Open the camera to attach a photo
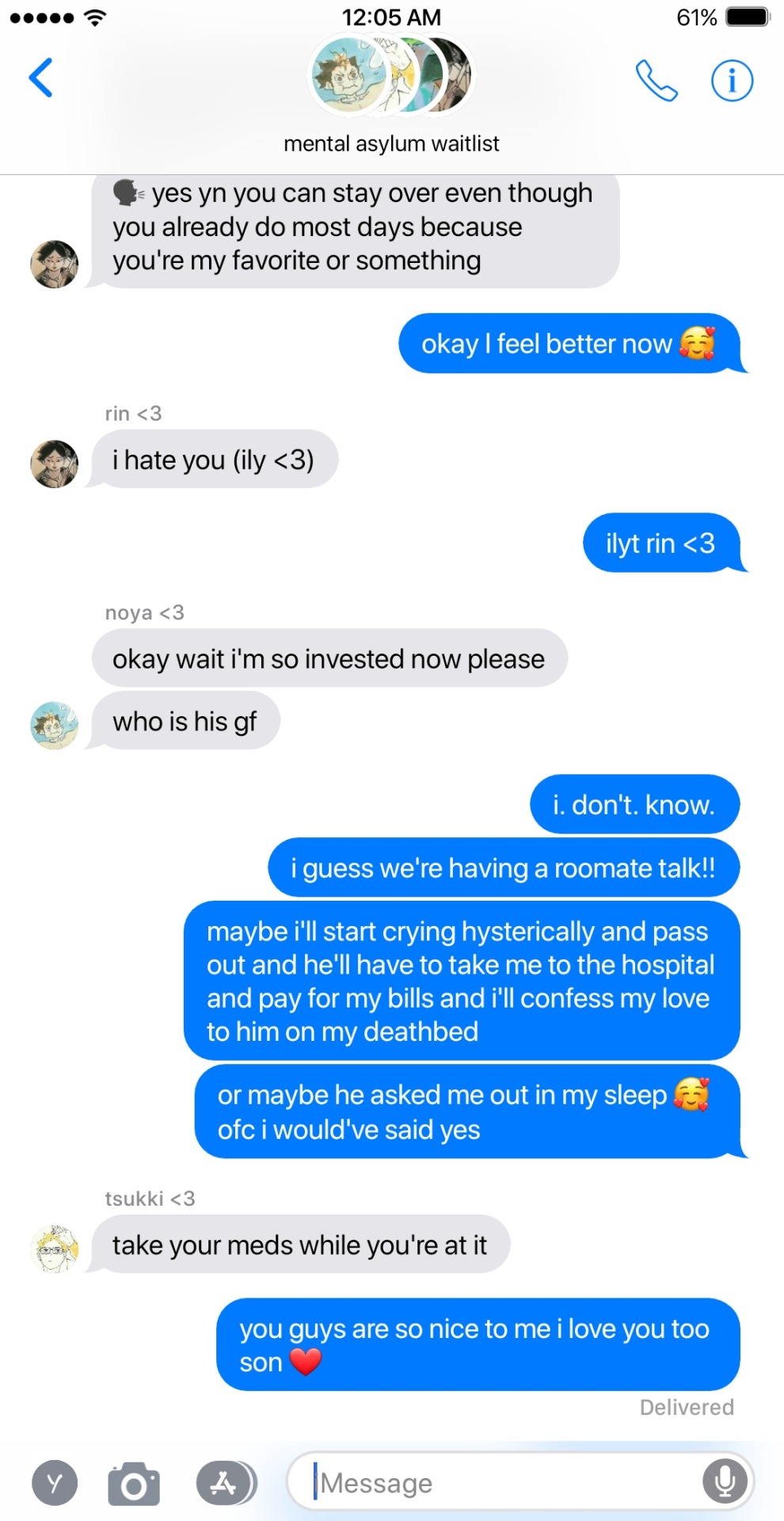The image size is (784, 1521). 134,1484
